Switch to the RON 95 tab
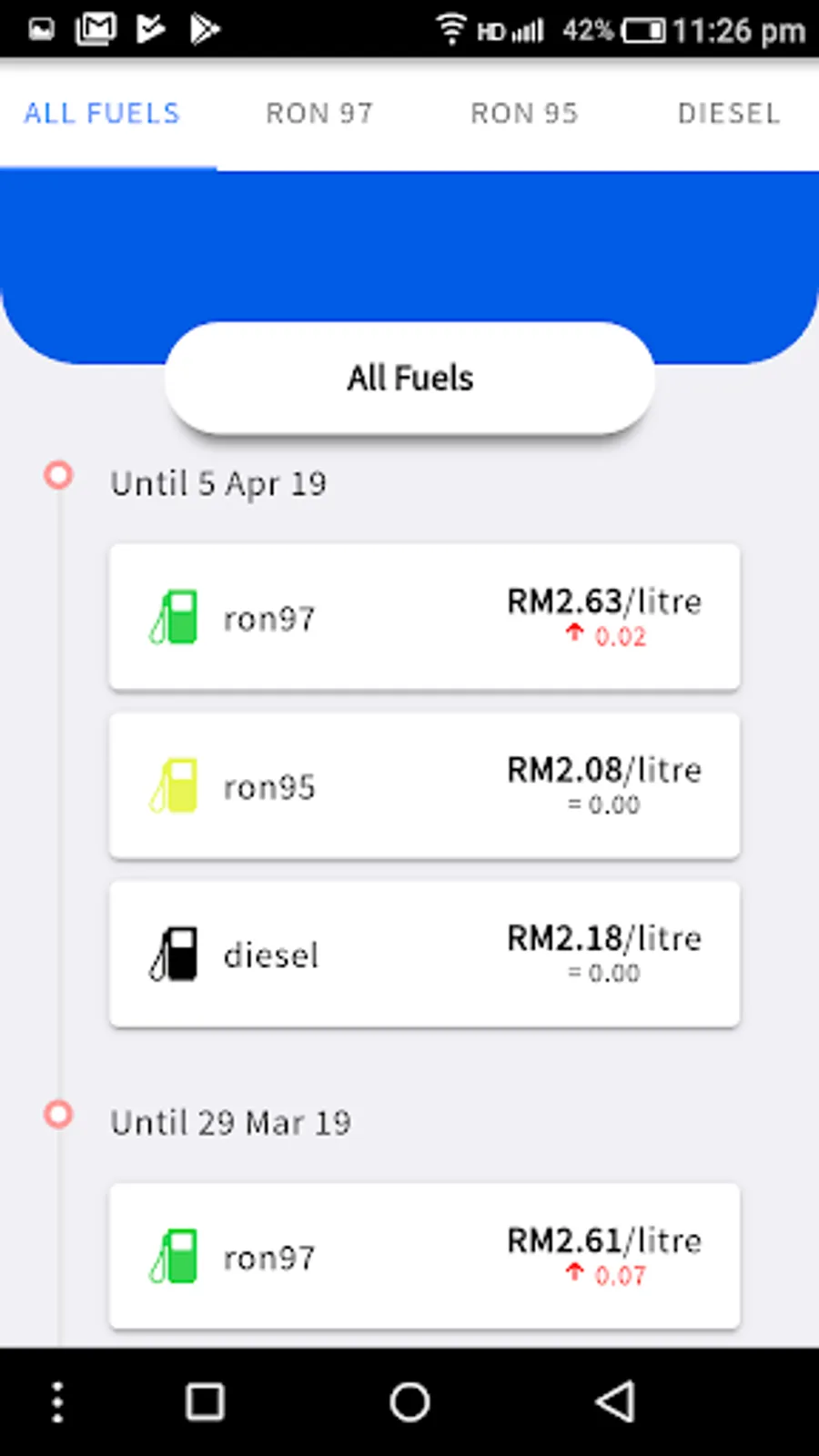 [x=524, y=114]
